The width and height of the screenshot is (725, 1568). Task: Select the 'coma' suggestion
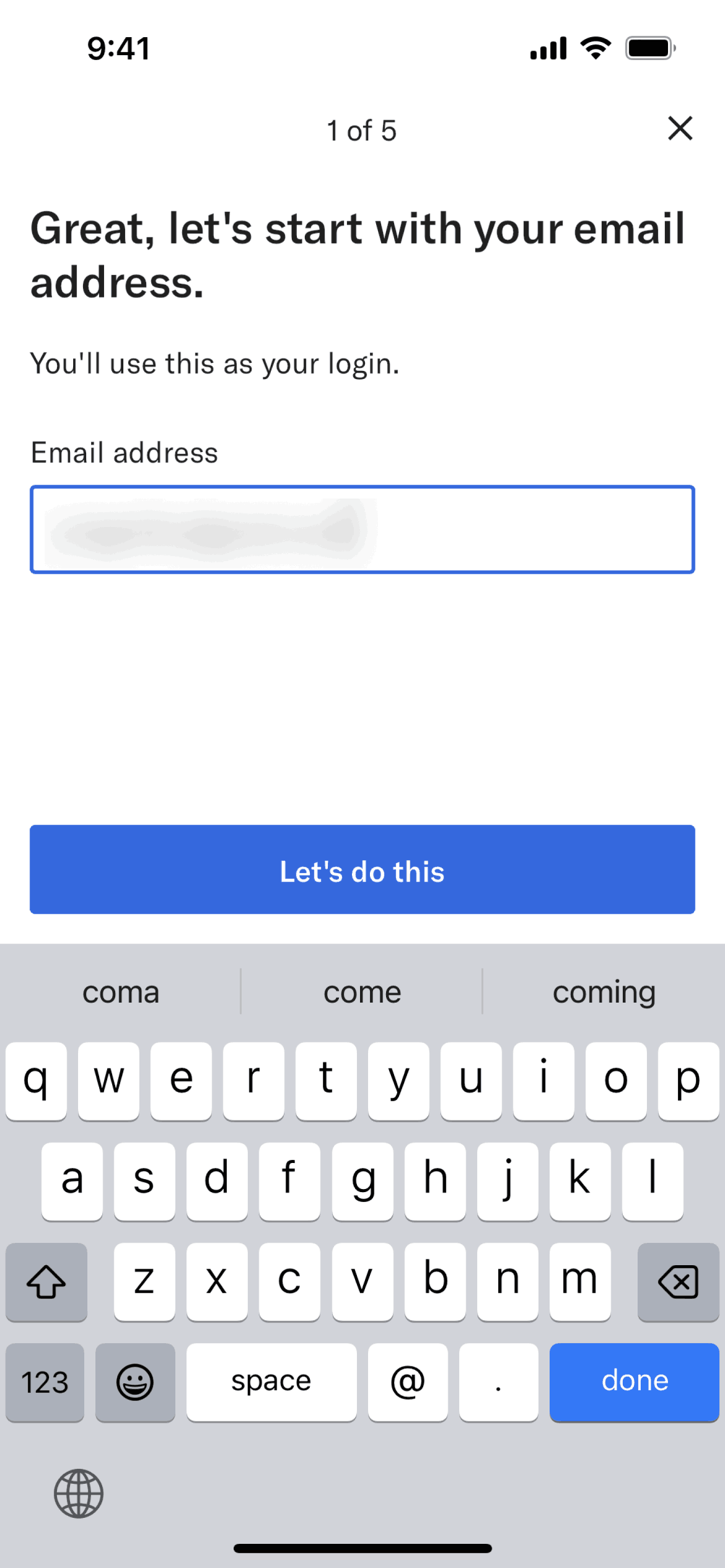121,993
